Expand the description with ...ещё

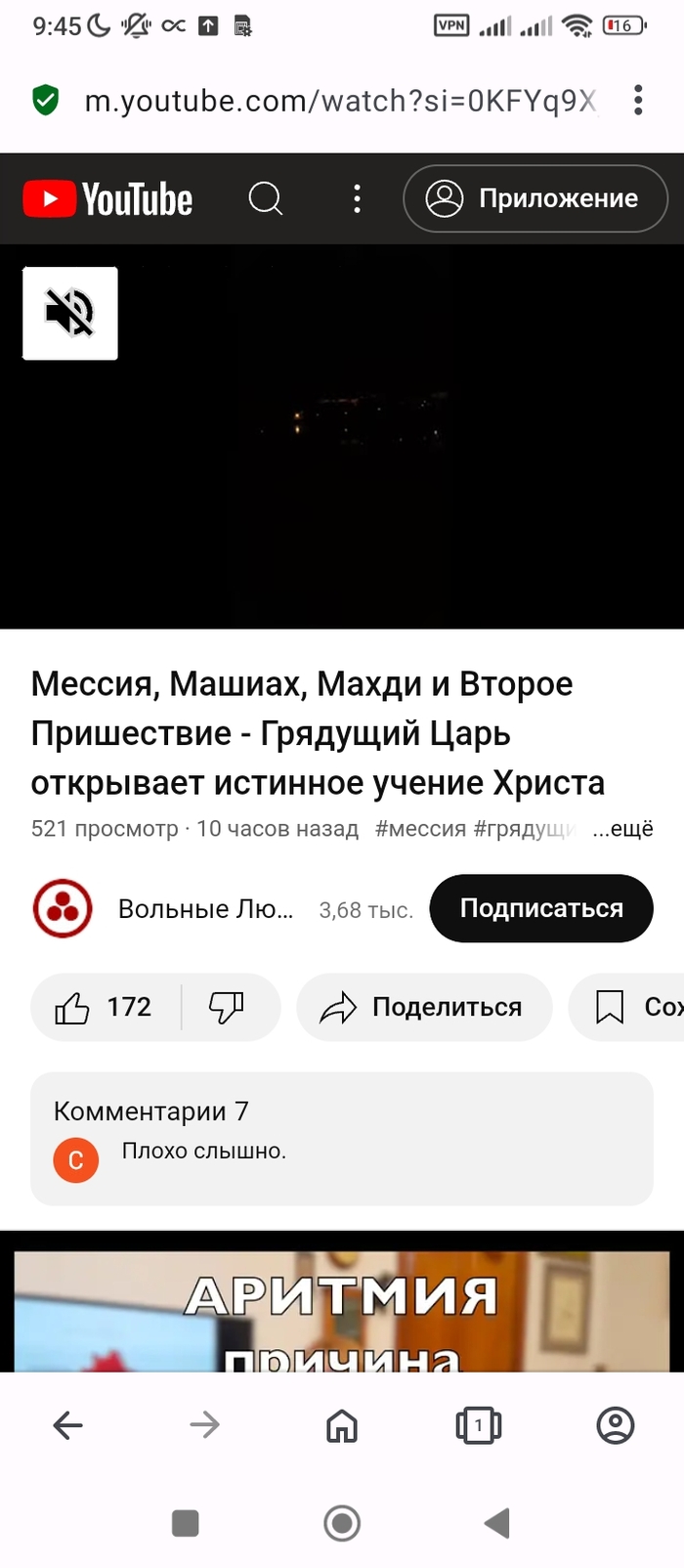point(622,828)
